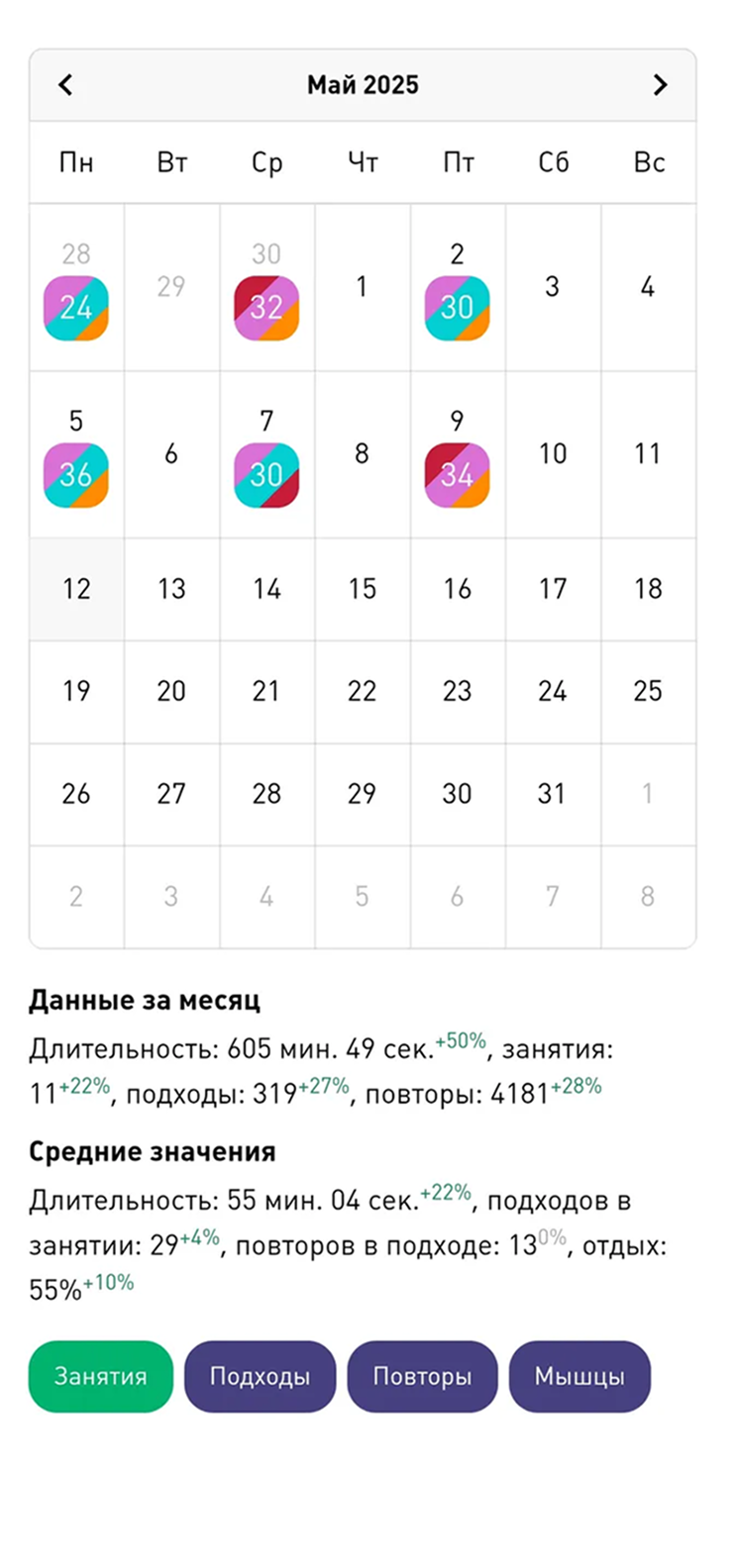Image resolution: width=733 pixels, height=1568 pixels.
Task: Go to the next month
Action: (x=661, y=85)
